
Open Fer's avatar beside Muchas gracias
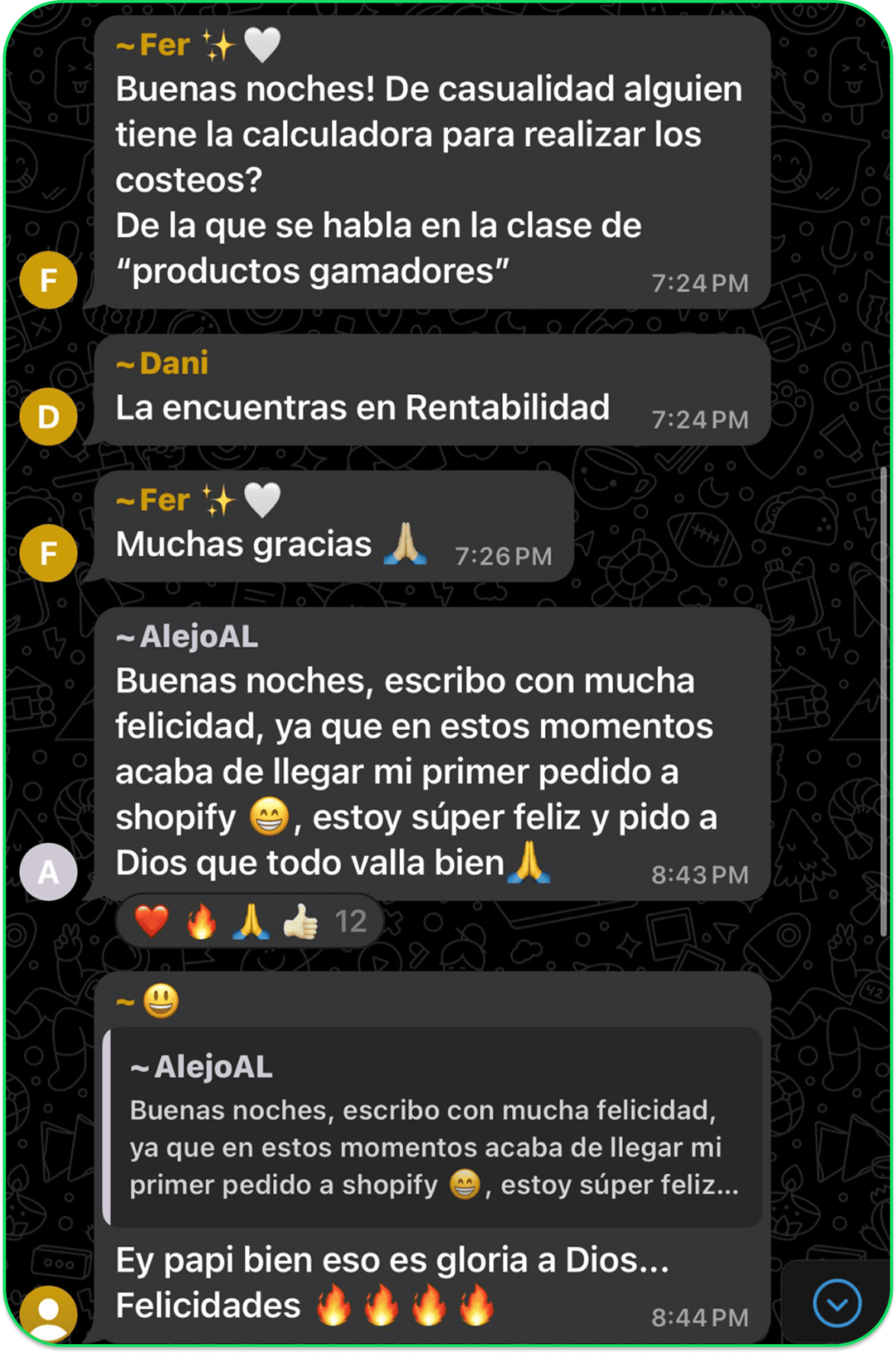point(49,553)
